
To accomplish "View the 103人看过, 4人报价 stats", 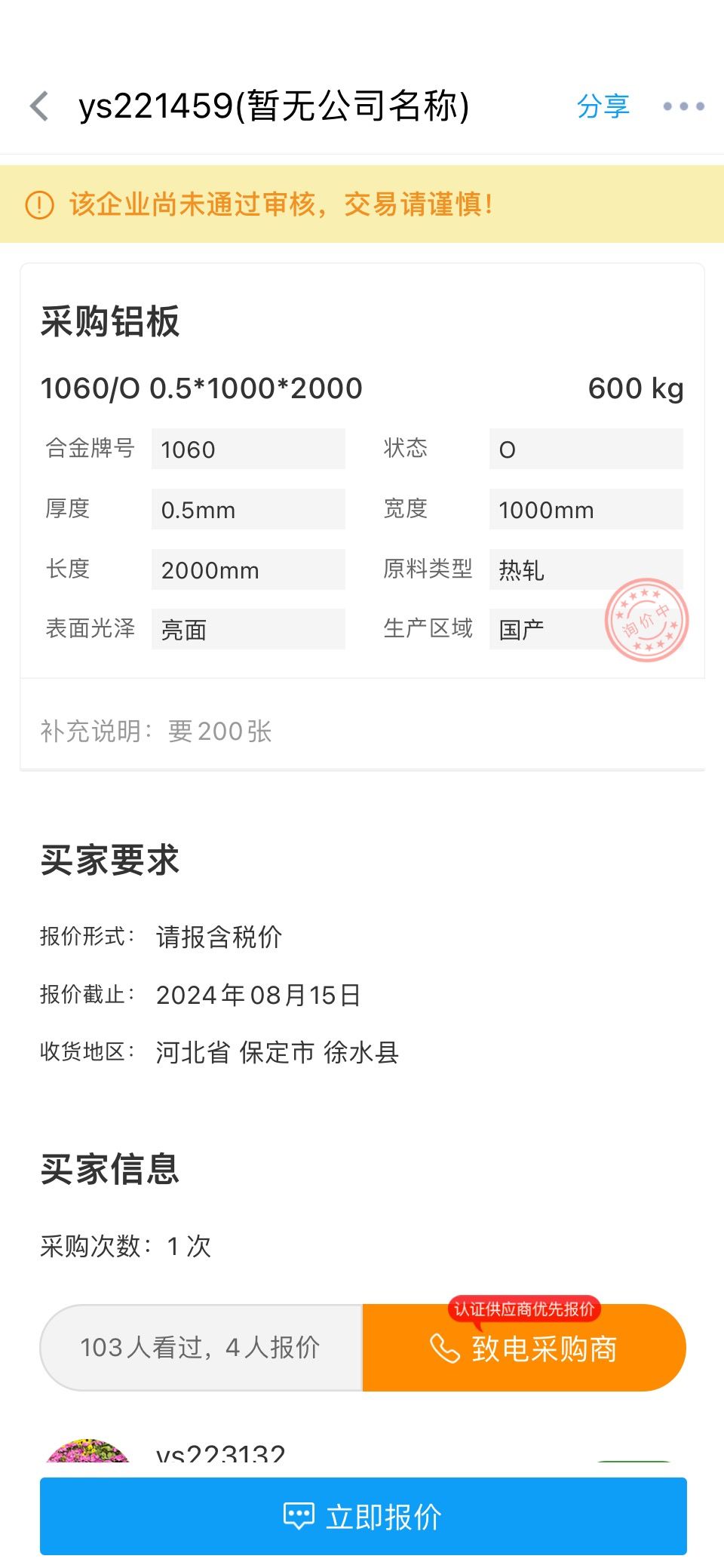I will coord(201,1348).
